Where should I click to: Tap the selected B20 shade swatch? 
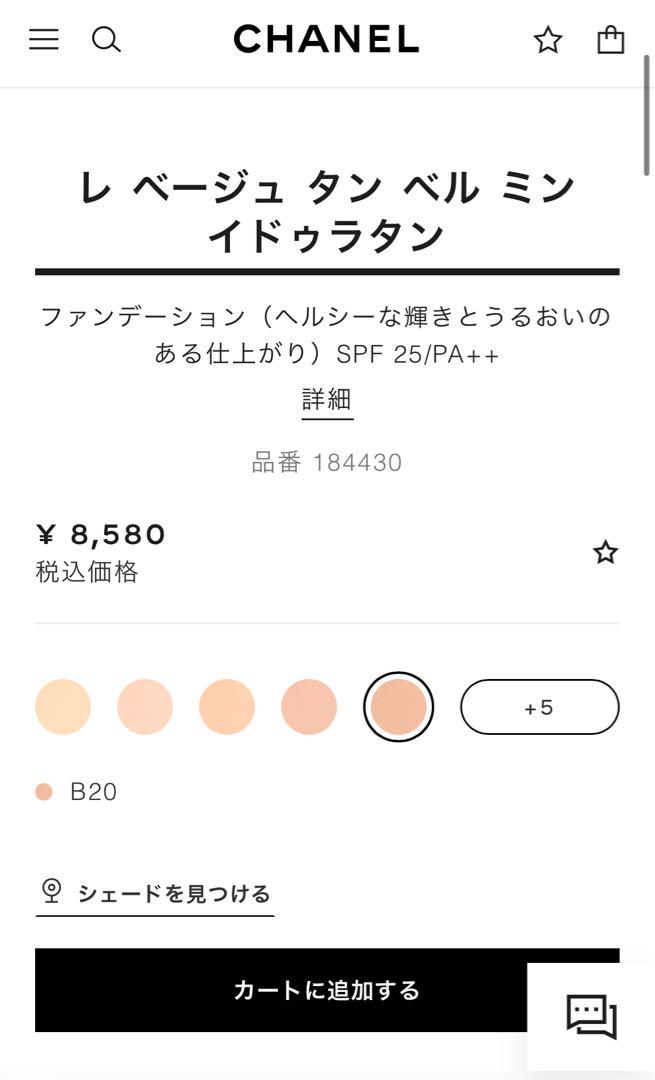[398, 707]
